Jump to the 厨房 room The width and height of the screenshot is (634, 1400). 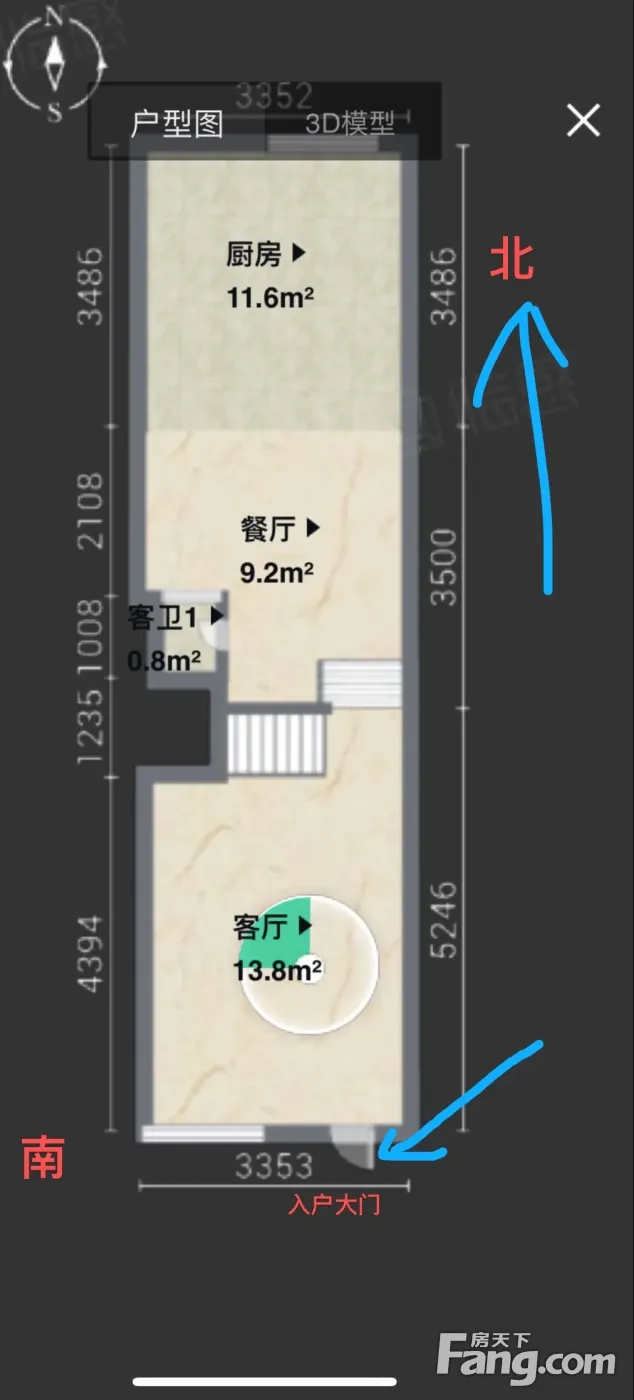coord(266,254)
